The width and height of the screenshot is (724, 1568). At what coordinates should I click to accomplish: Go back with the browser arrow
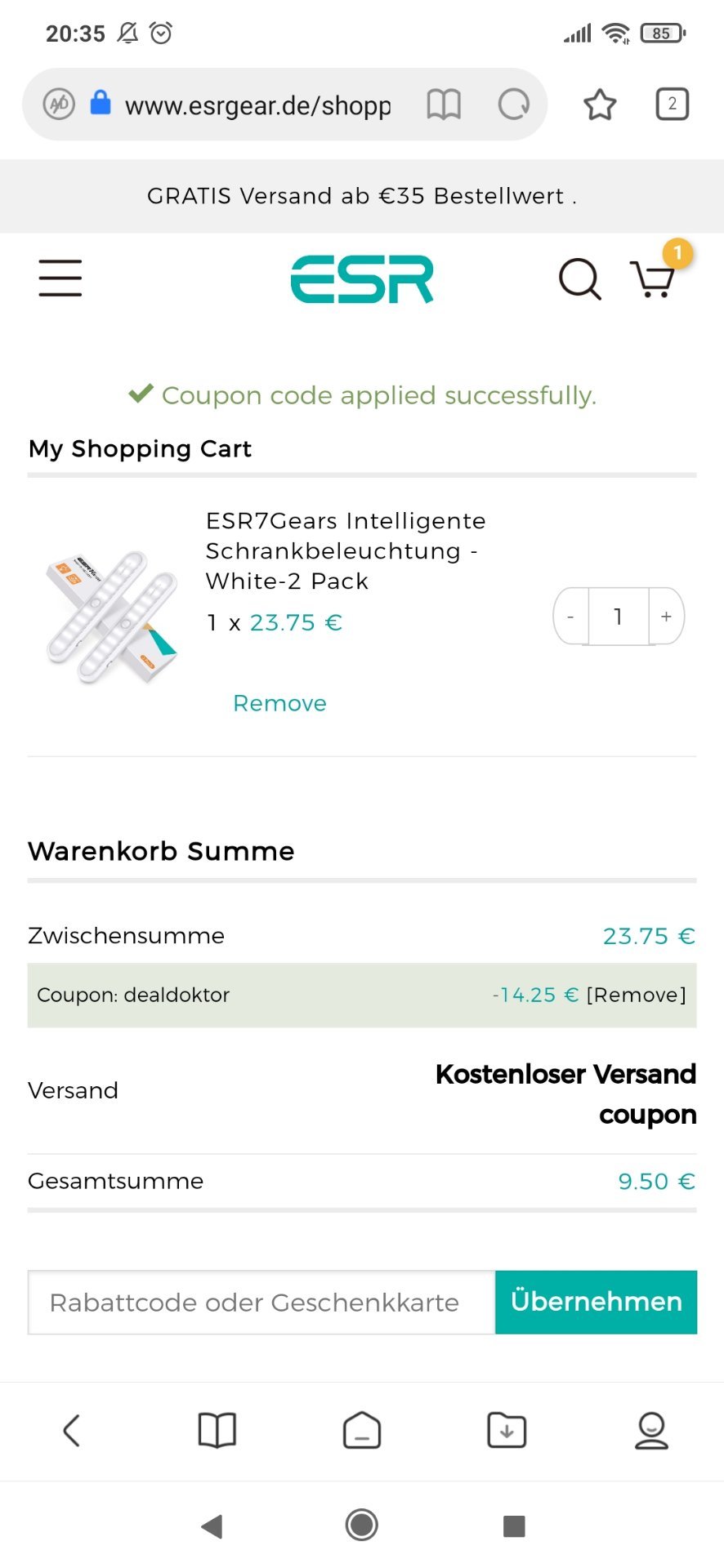point(72,1430)
